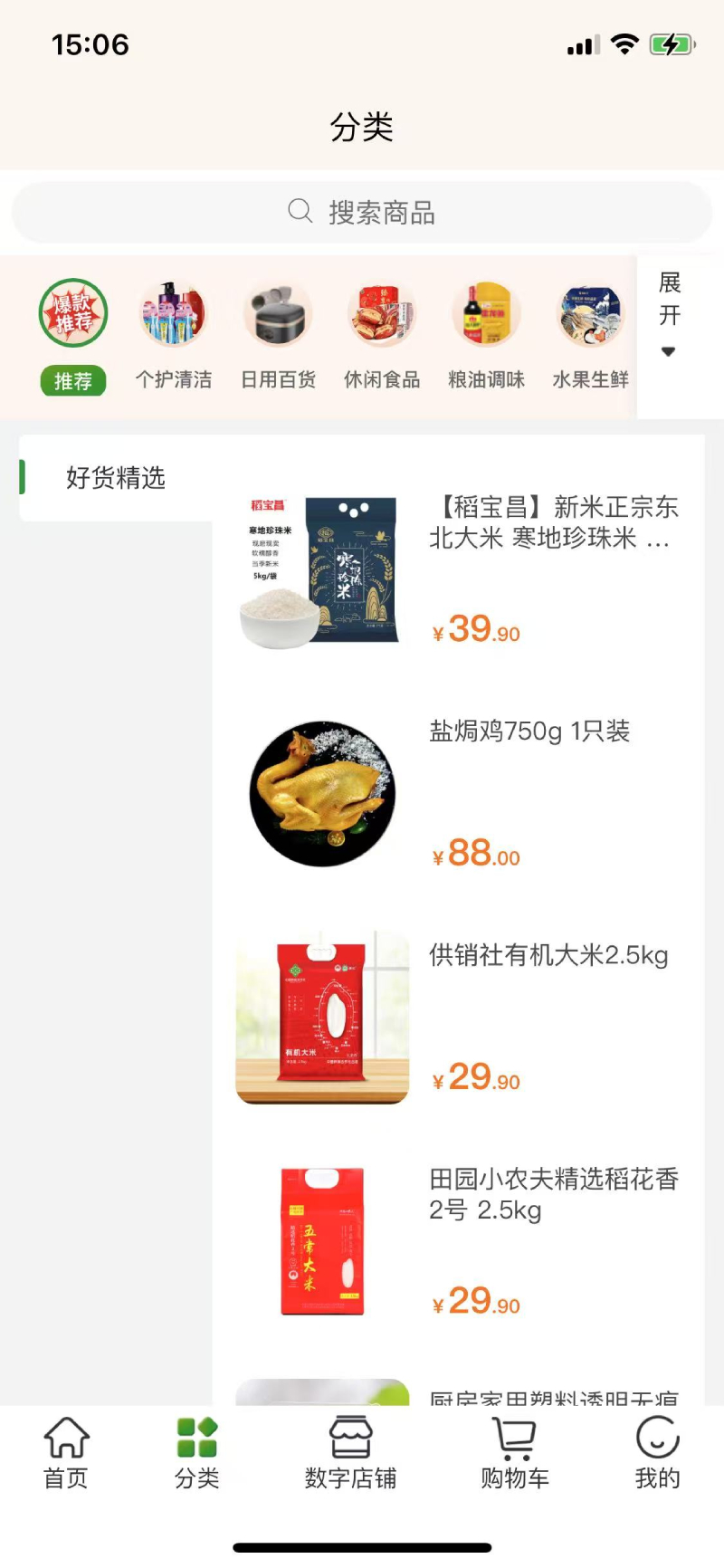Click the 稻宝昌 rice product thumbnail
This screenshot has width=724, height=1568.
[x=322, y=569]
